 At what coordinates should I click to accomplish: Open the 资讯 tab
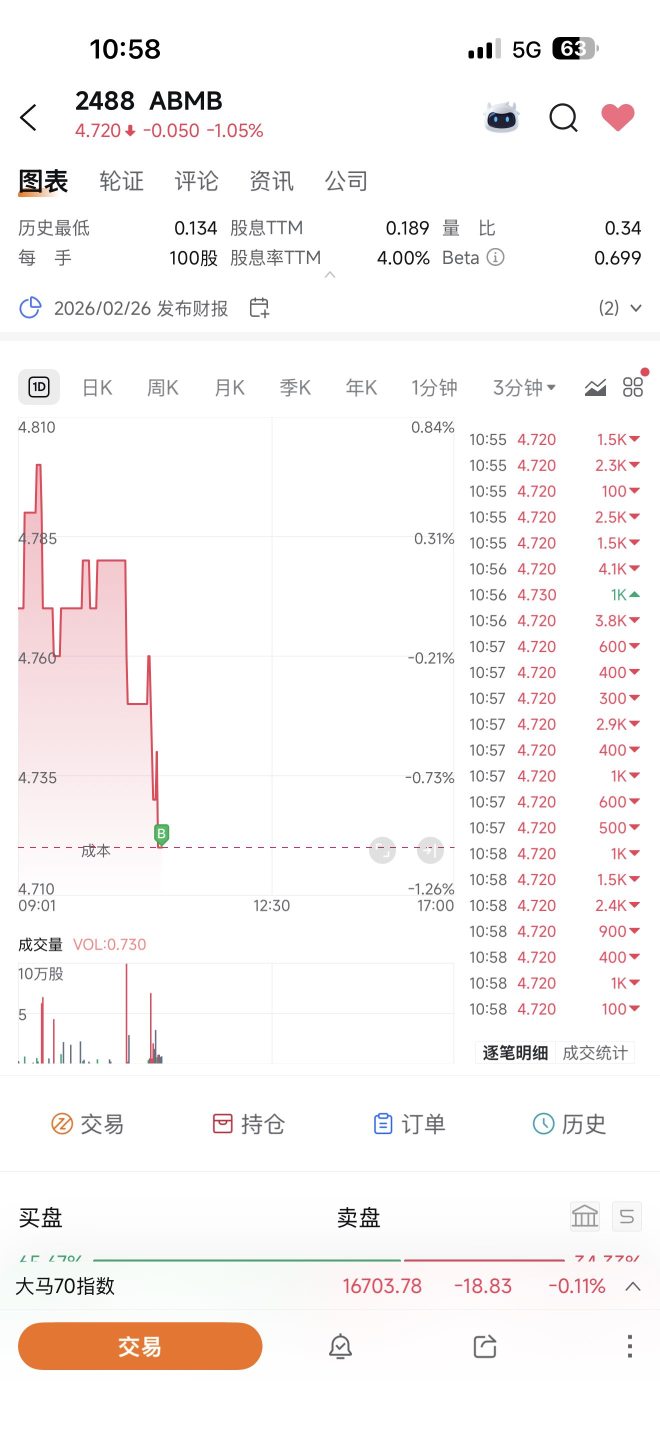pyautogui.click(x=272, y=181)
